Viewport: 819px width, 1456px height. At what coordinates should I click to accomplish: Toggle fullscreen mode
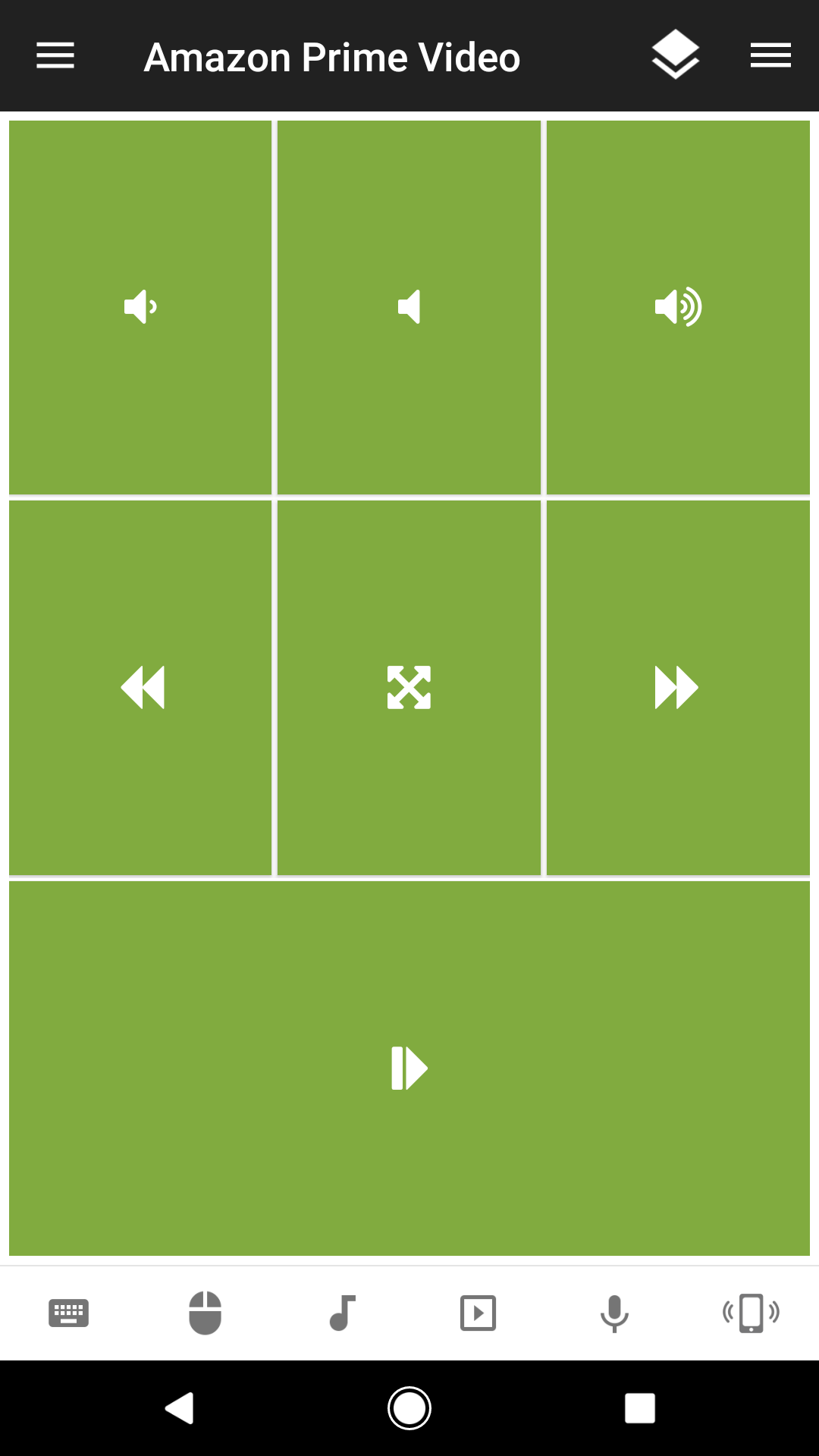click(x=409, y=688)
